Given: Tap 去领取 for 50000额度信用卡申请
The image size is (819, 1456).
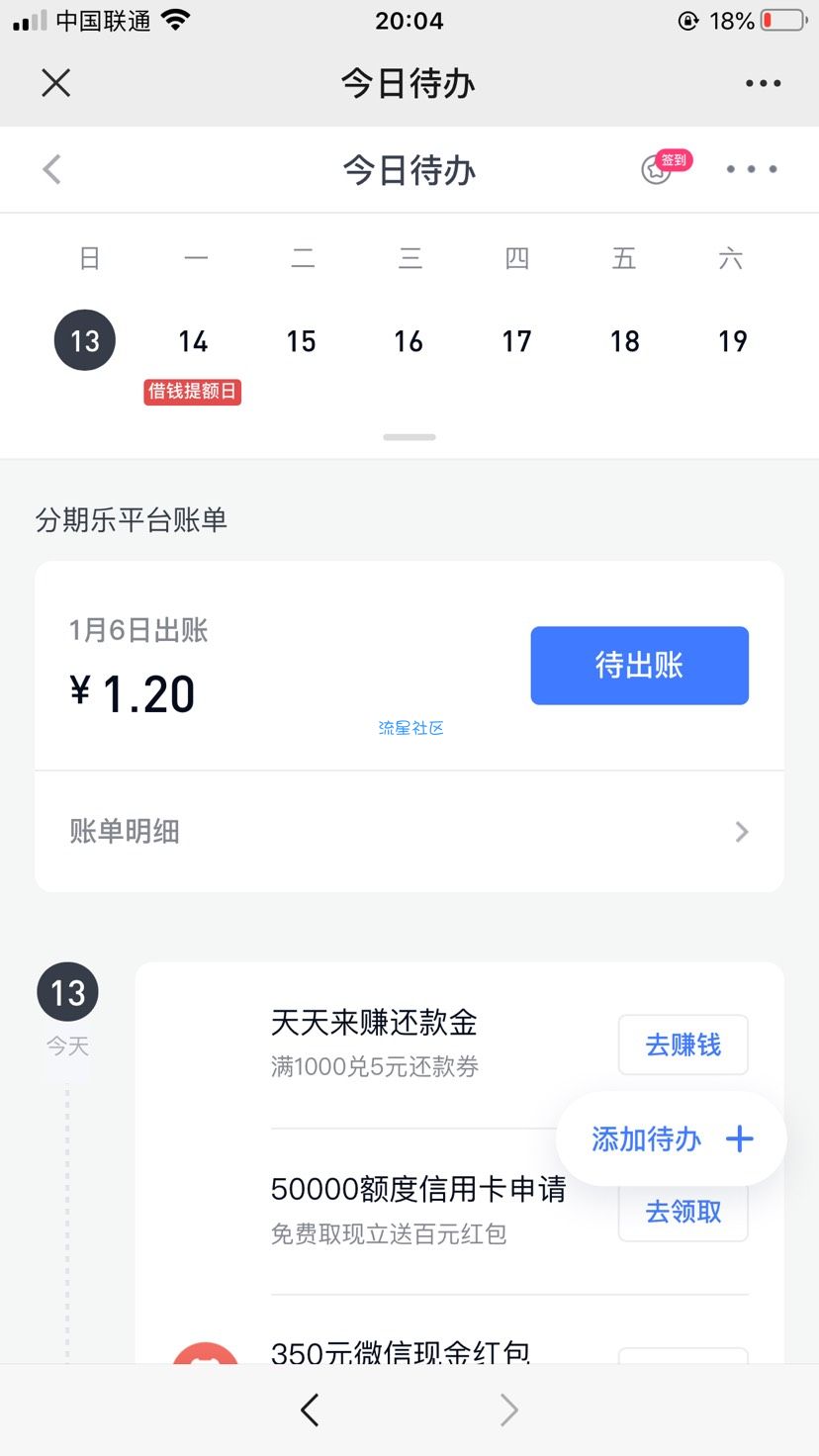Looking at the screenshot, I should click(682, 1214).
